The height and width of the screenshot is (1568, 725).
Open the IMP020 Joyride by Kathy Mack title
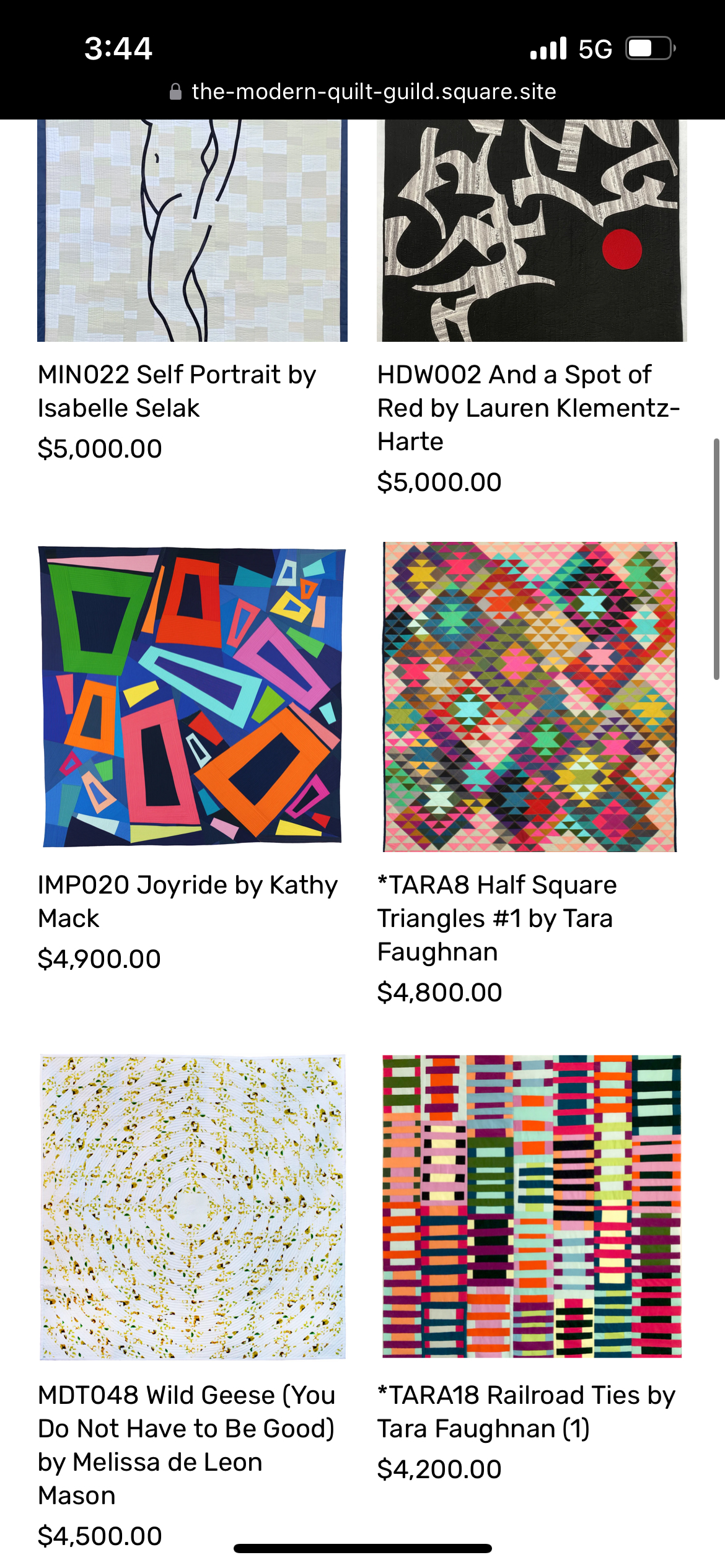click(187, 901)
